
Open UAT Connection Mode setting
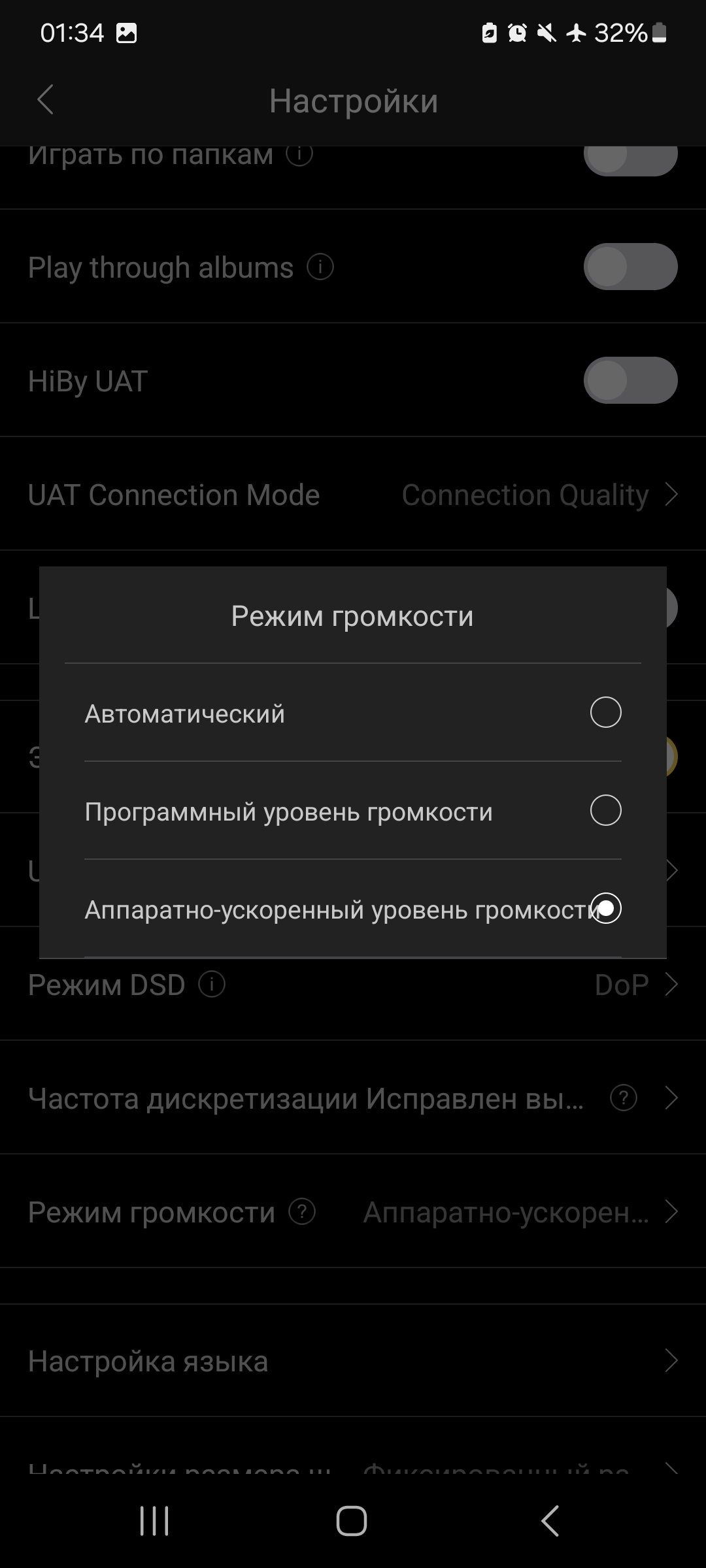(x=353, y=495)
